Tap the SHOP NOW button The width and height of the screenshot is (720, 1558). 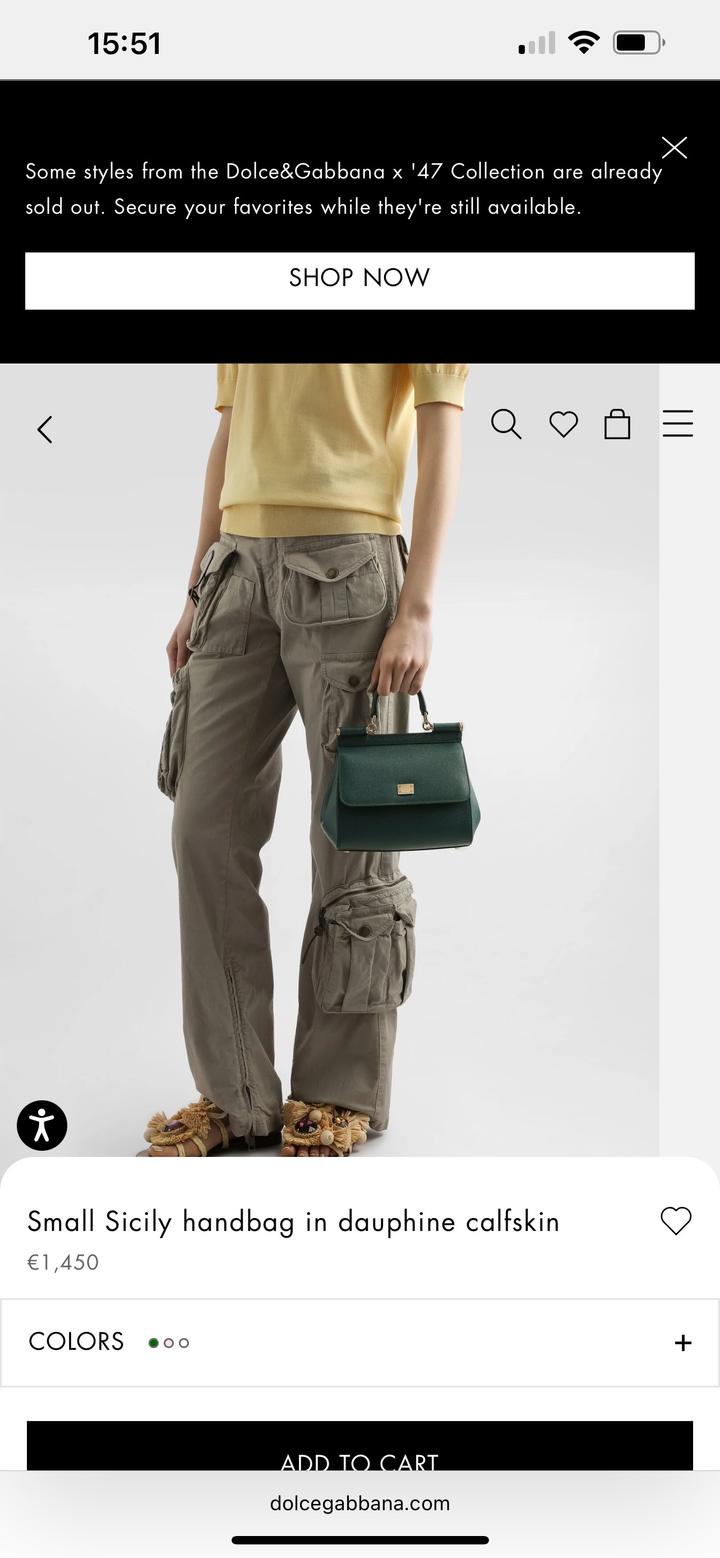(360, 280)
